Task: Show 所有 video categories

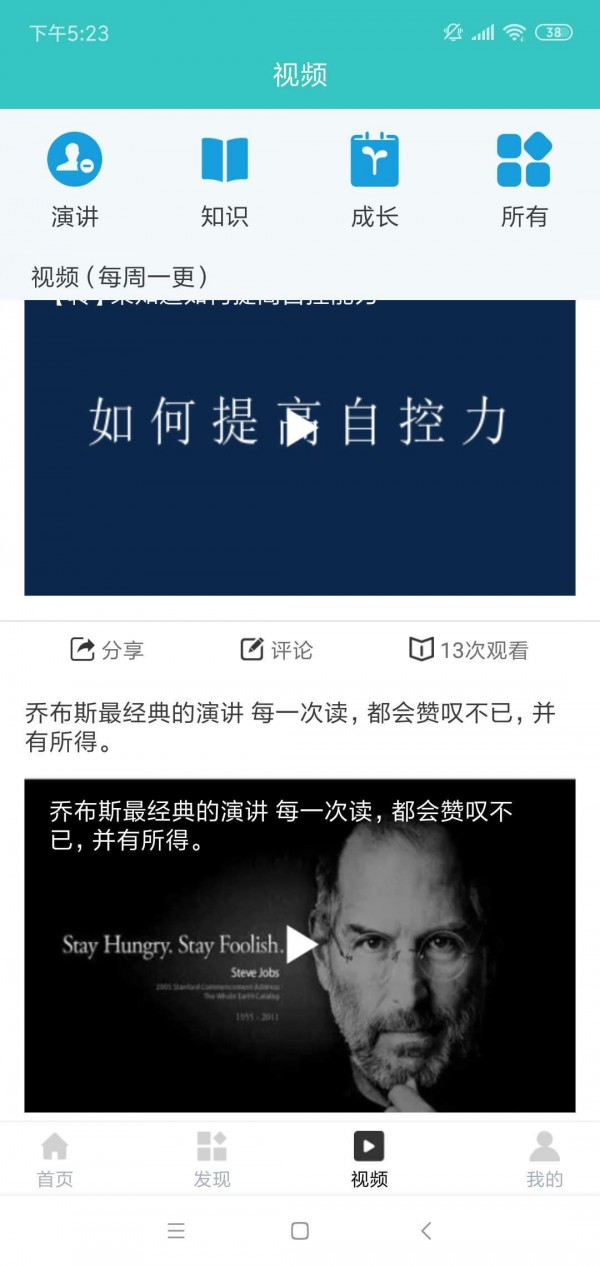Action: tap(524, 178)
